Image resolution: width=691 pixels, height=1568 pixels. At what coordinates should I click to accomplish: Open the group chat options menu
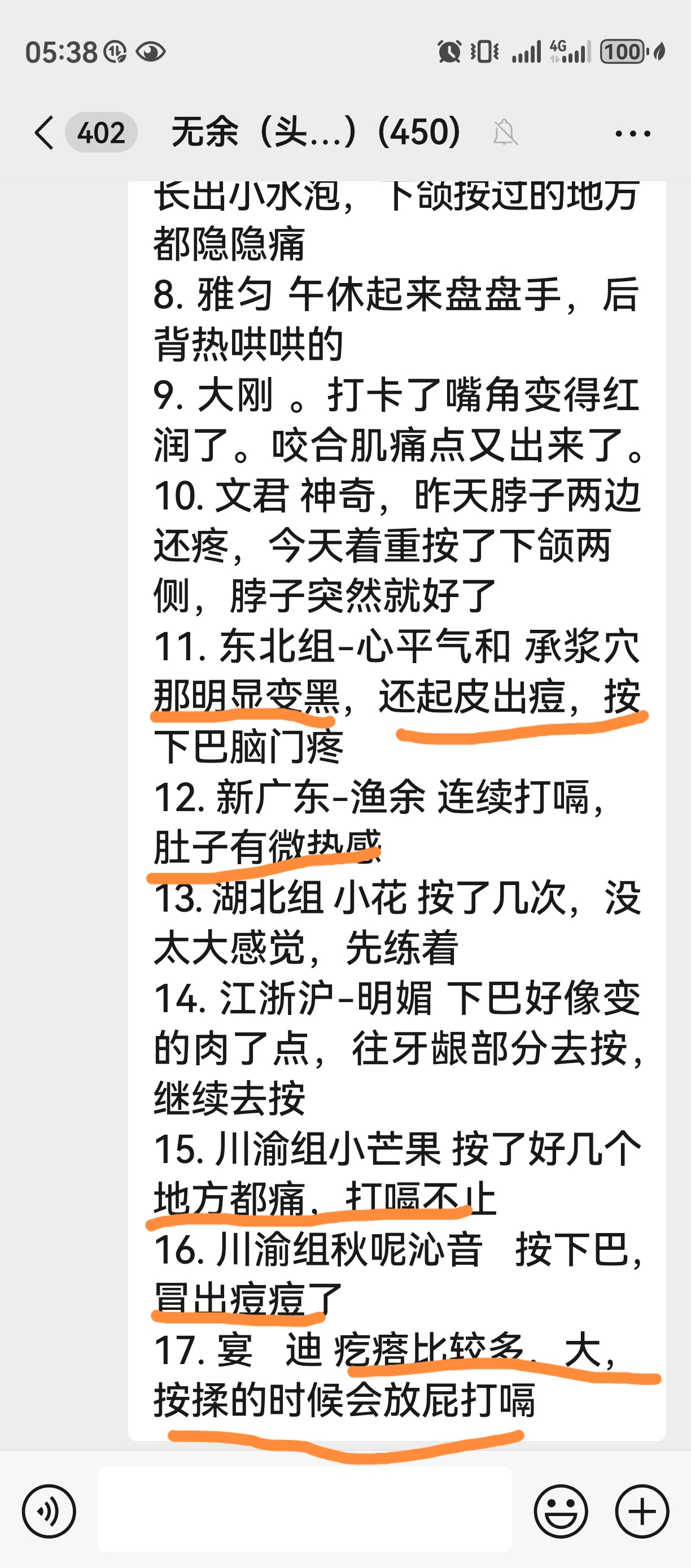(633, 133)
